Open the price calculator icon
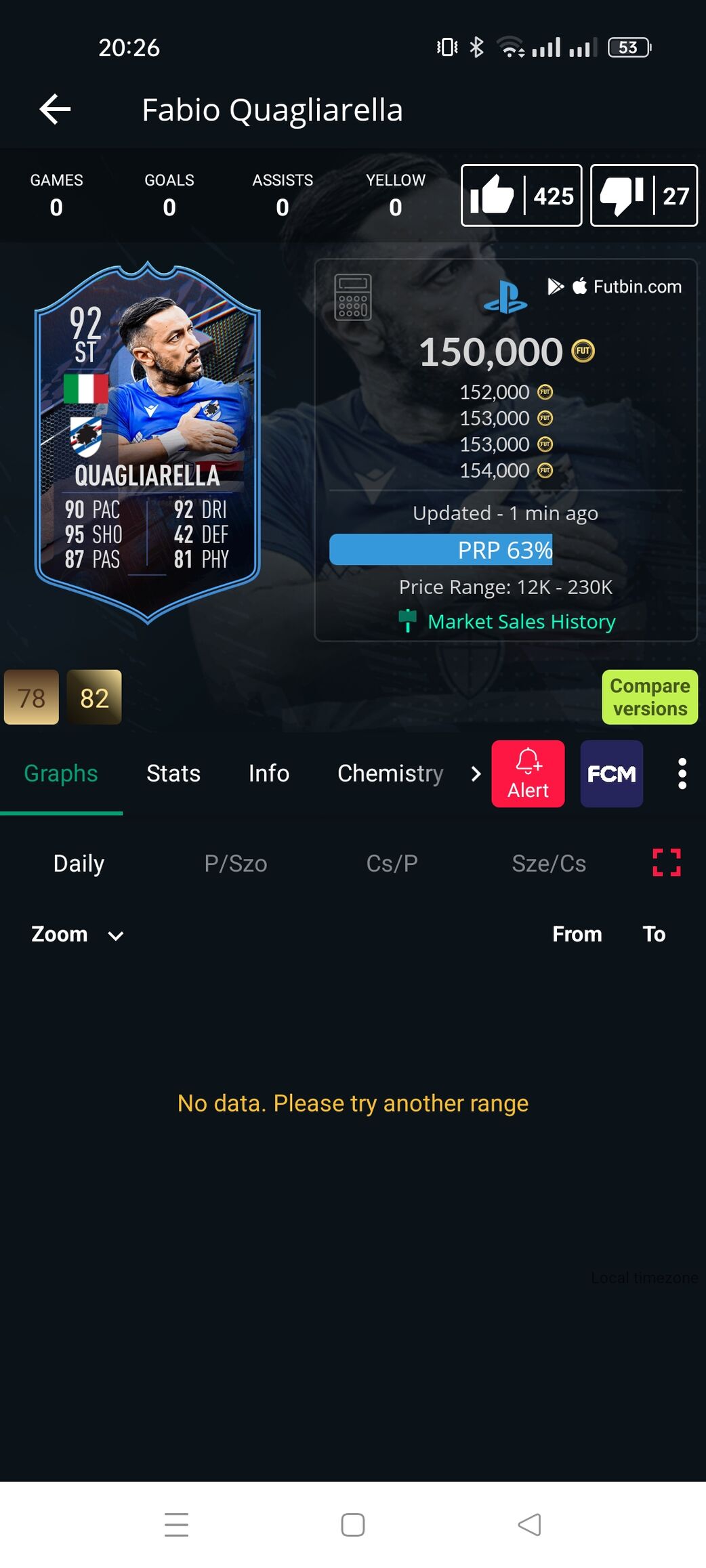The height and width of the screenshot is (1568, 706). pos(352,297)
